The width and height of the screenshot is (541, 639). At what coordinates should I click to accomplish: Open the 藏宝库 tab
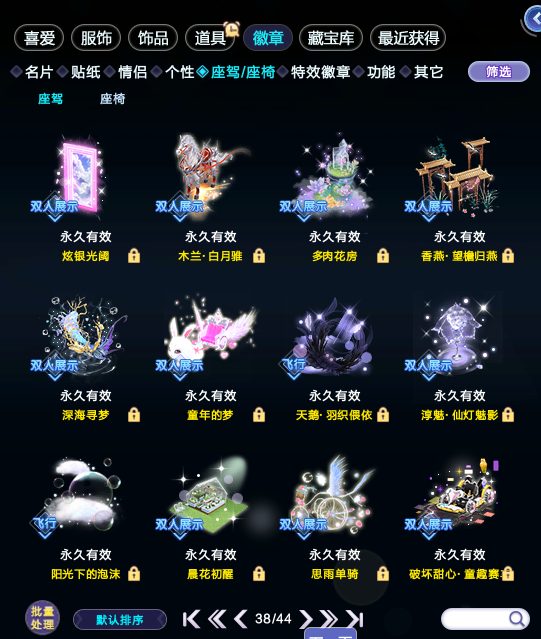tap(330, 38)
